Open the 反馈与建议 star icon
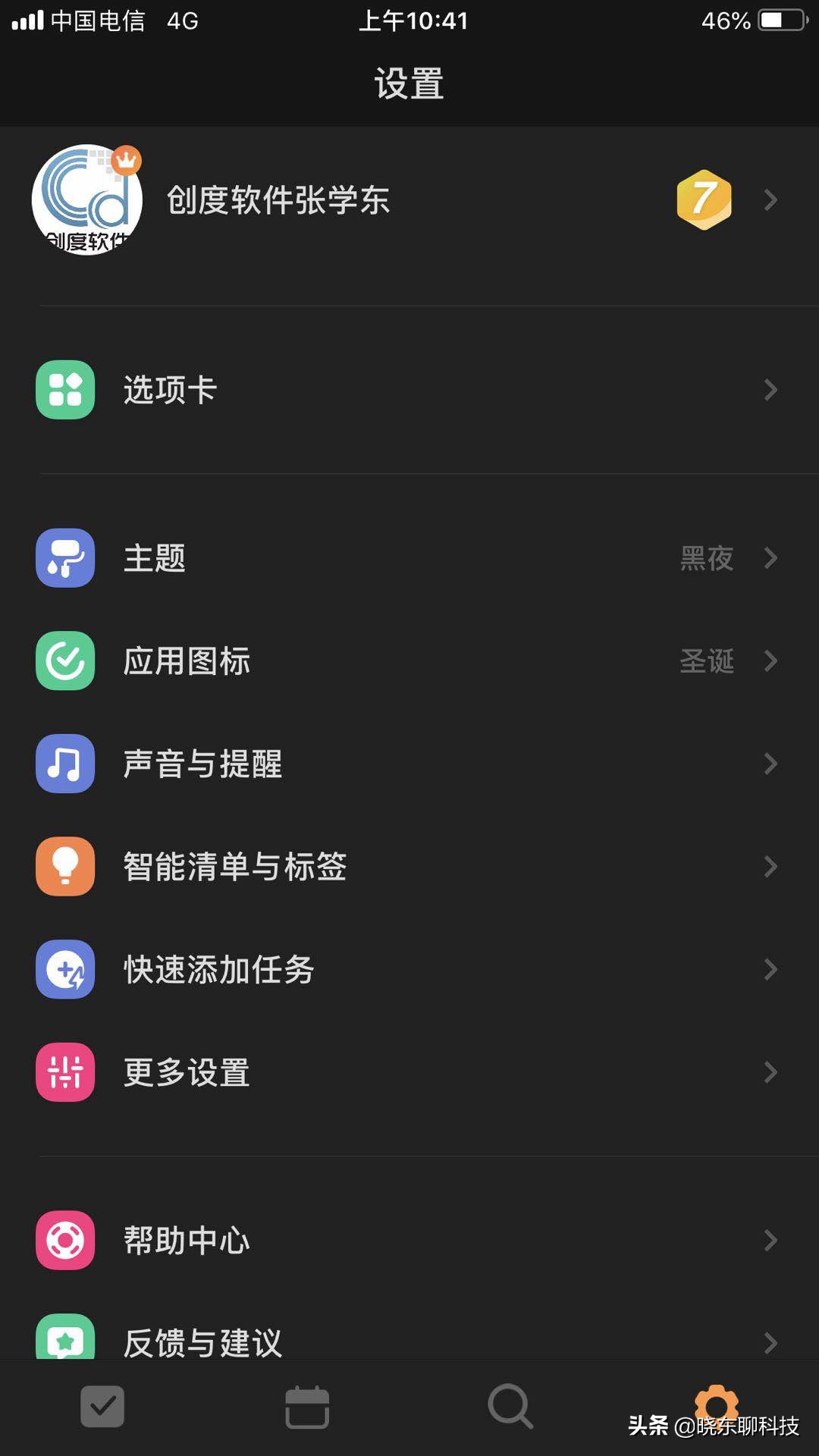Viewport: 819px width, 1456px height. pyautogui.click(x=64, y=1341)
